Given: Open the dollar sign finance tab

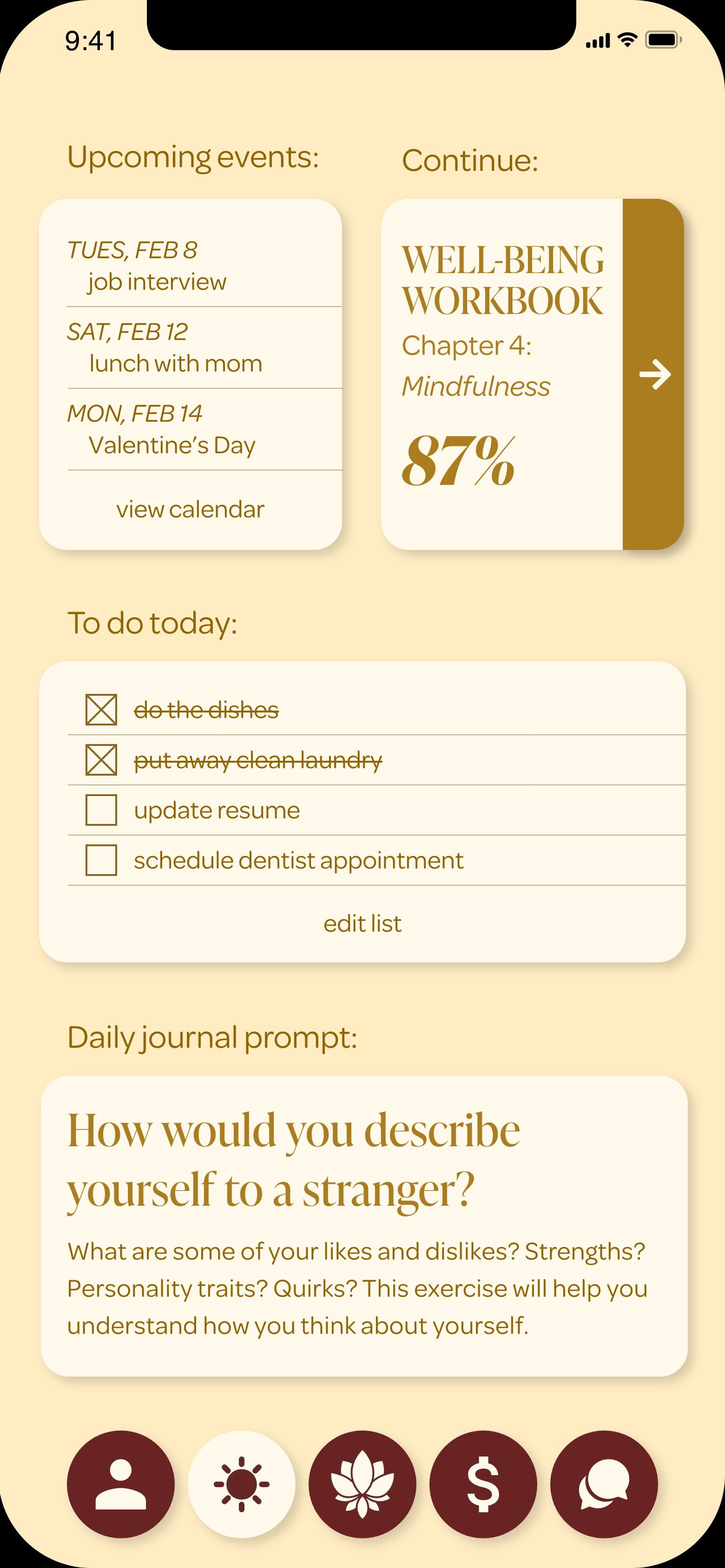Looking at the screenshot, I should (x=483, y=1484).
